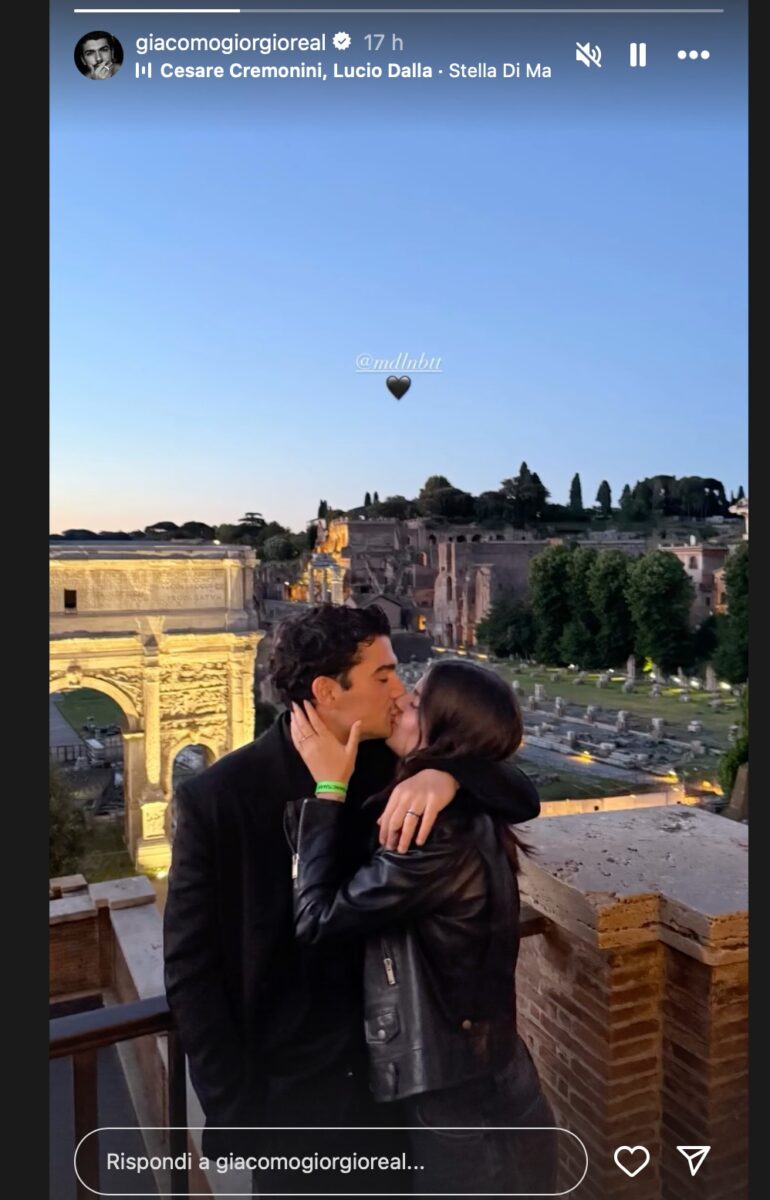The image size is (770, 1200).
Task: Open the @mdlnbtt mention tag
Action: 398,363
